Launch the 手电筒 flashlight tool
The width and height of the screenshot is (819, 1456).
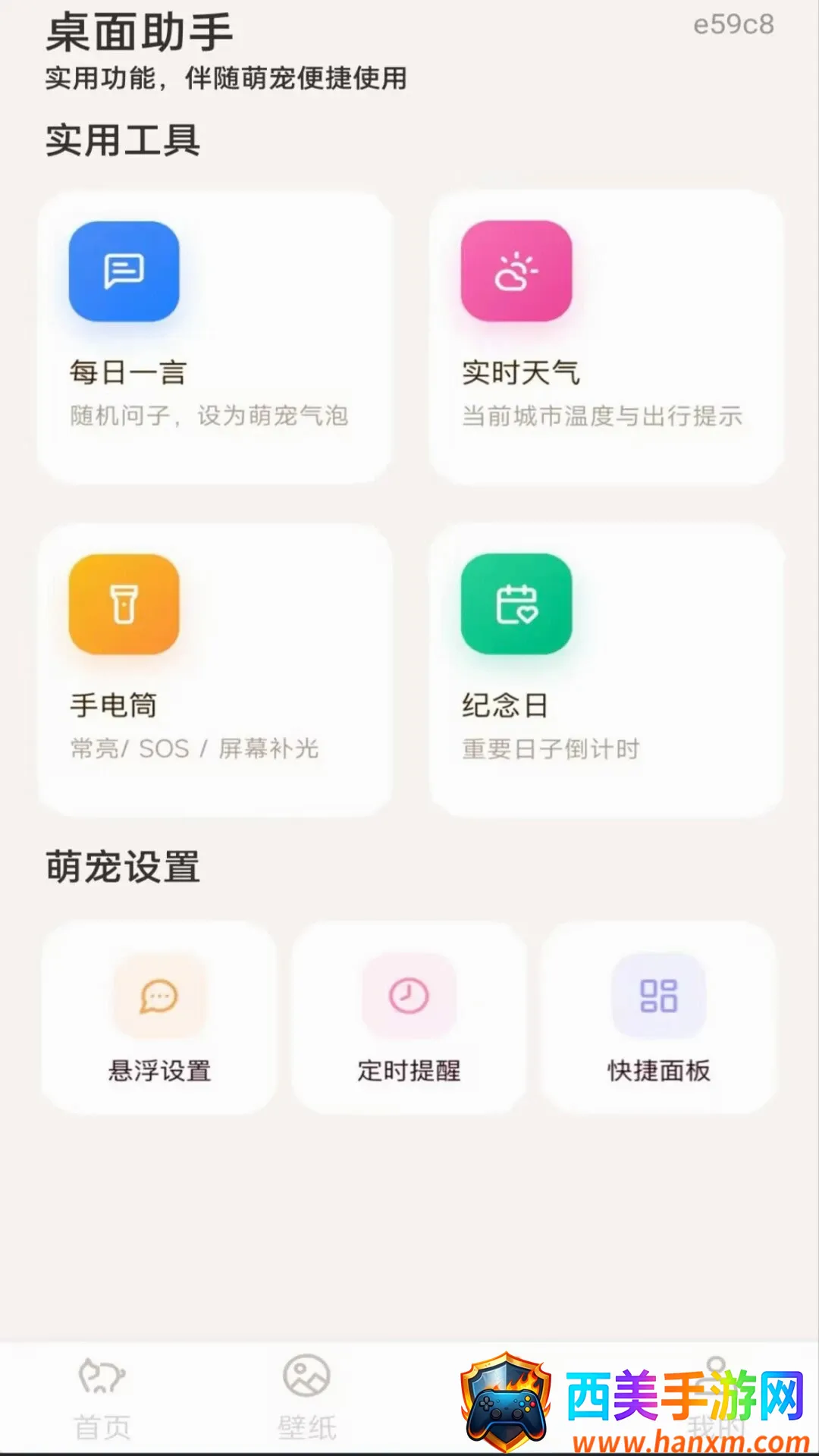[215, 670]
